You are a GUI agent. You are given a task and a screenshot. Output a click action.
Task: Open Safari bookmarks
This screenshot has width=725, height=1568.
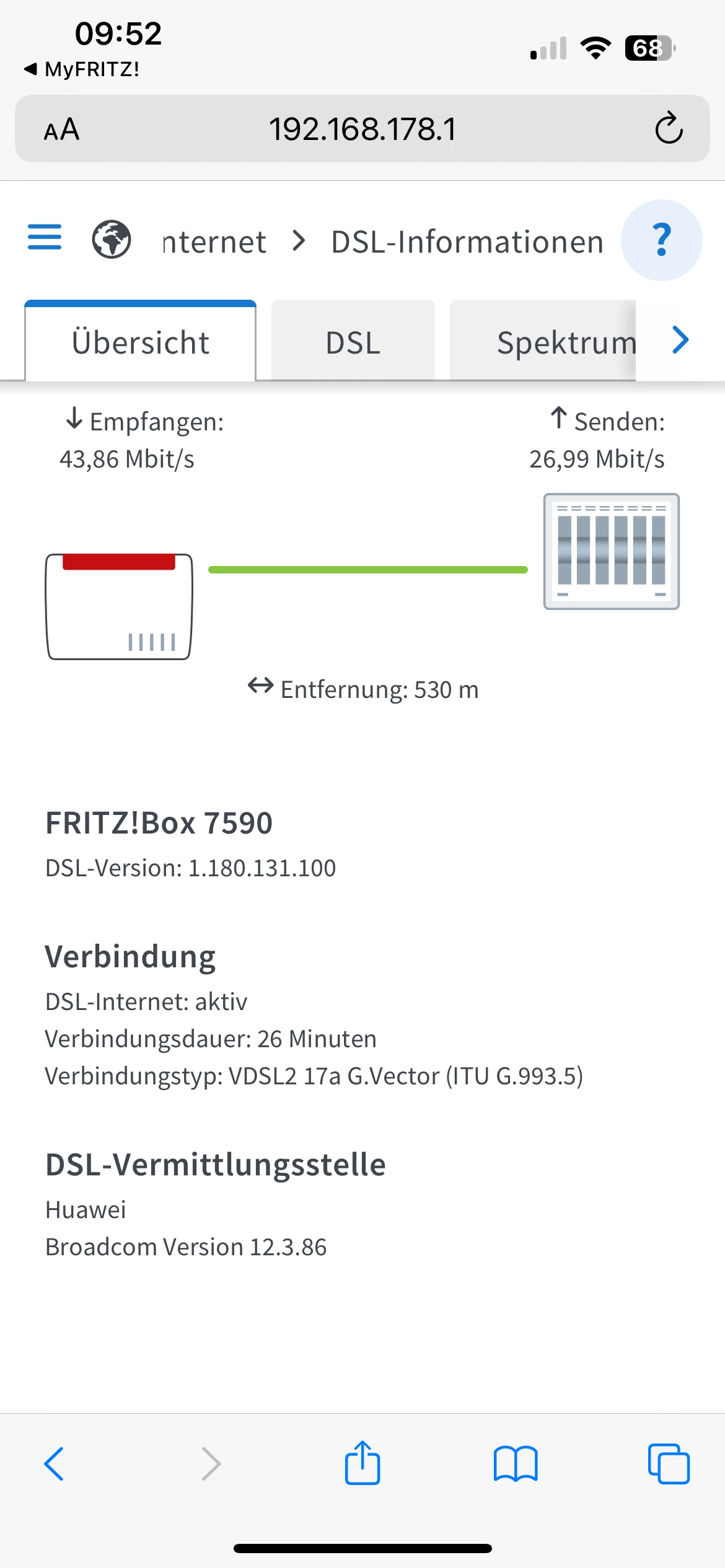pyautogui.click(x=516, y=1464)
